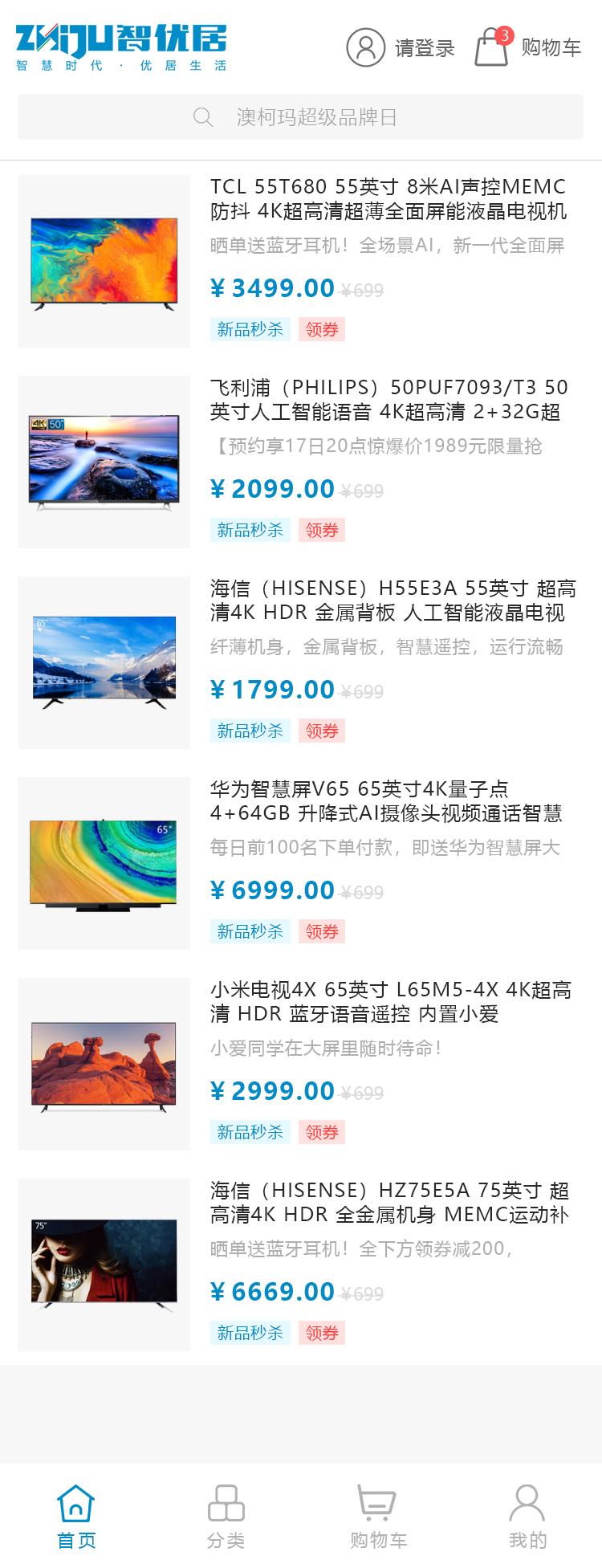
Task: View the Hisense H55E3A TV product
Action: pyautogui.click(x=392, y=600)
